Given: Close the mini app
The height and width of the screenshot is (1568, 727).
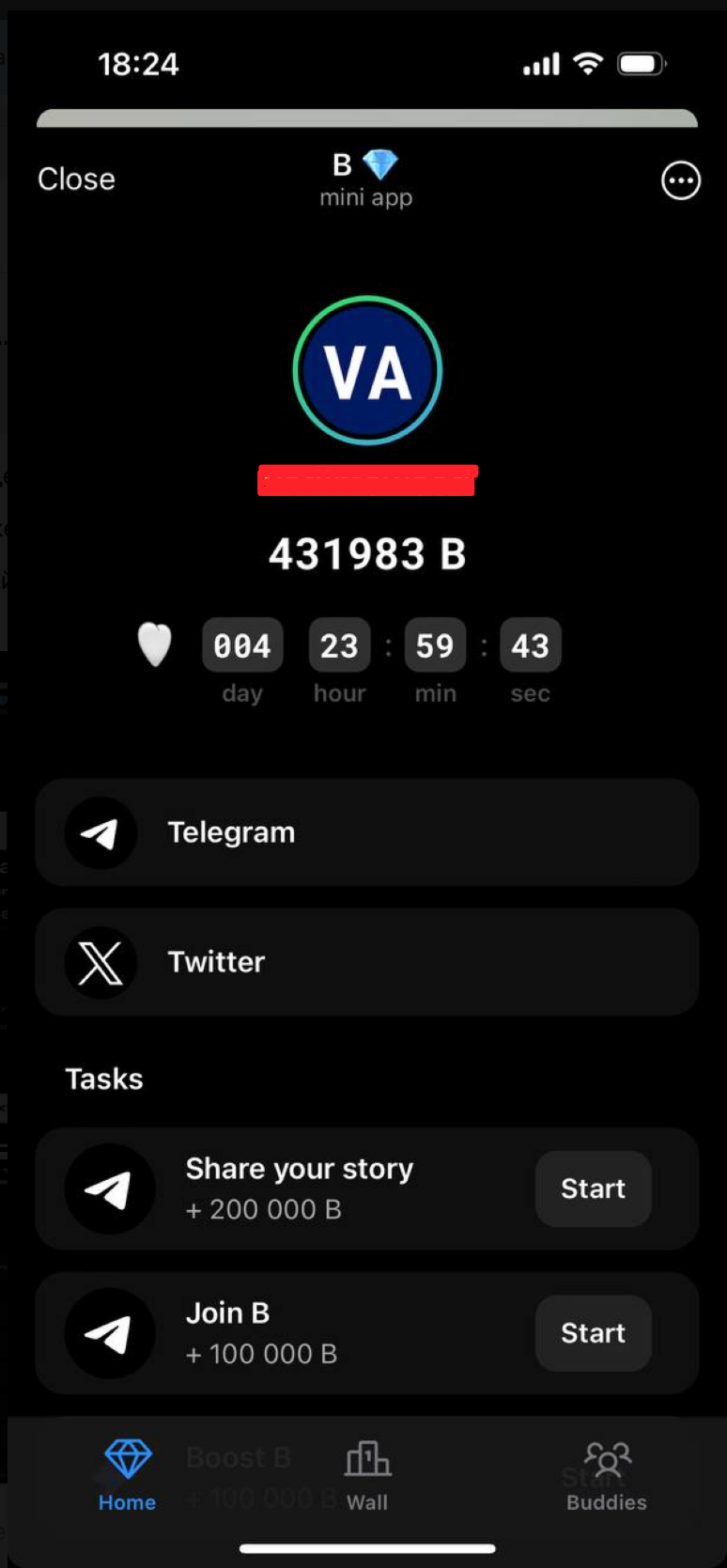Looking at the screenshot, I should click(x=76, y=179).
